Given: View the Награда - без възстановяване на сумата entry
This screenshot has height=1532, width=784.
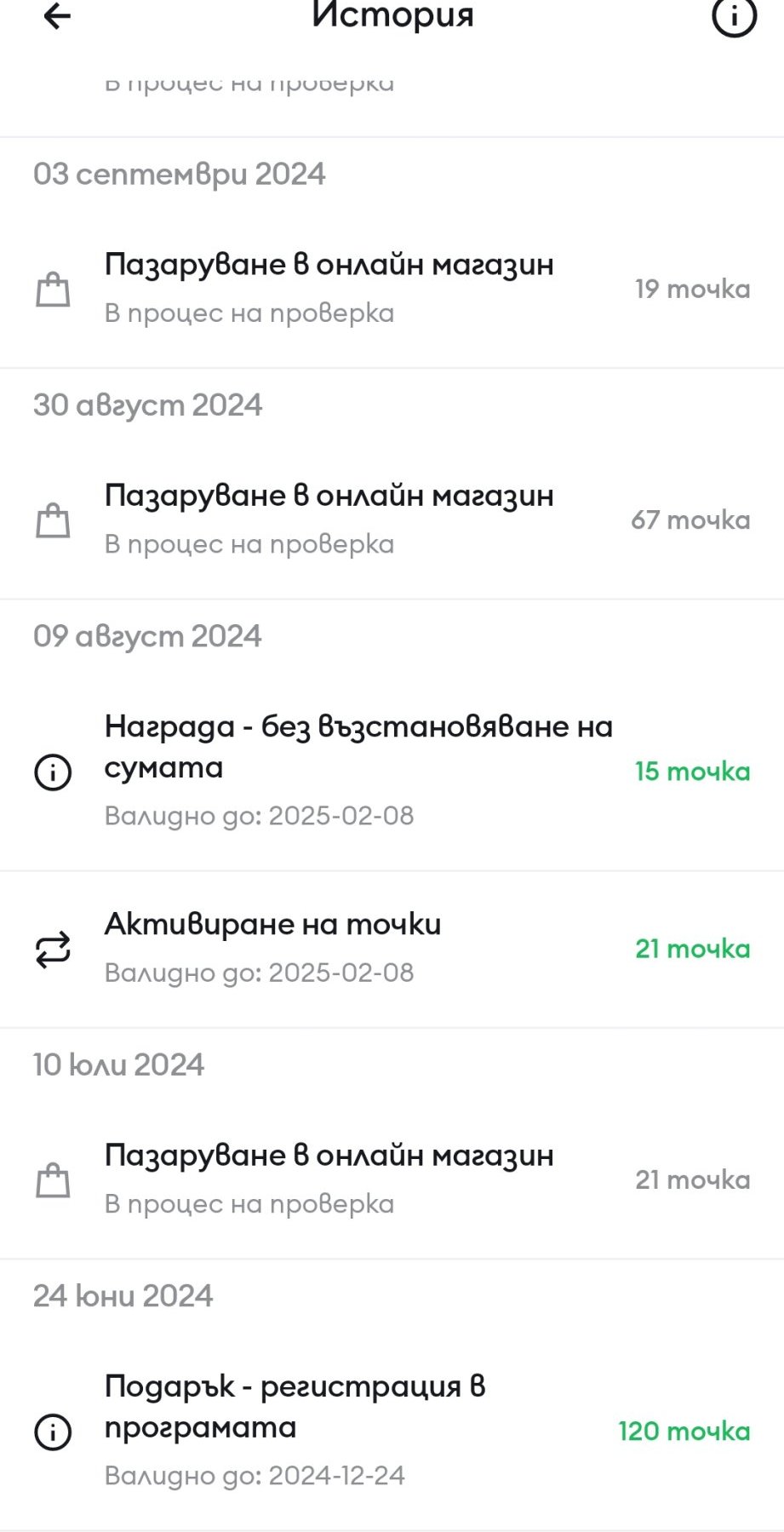Looking at the screenshot, I should click(x=392, y=770).
